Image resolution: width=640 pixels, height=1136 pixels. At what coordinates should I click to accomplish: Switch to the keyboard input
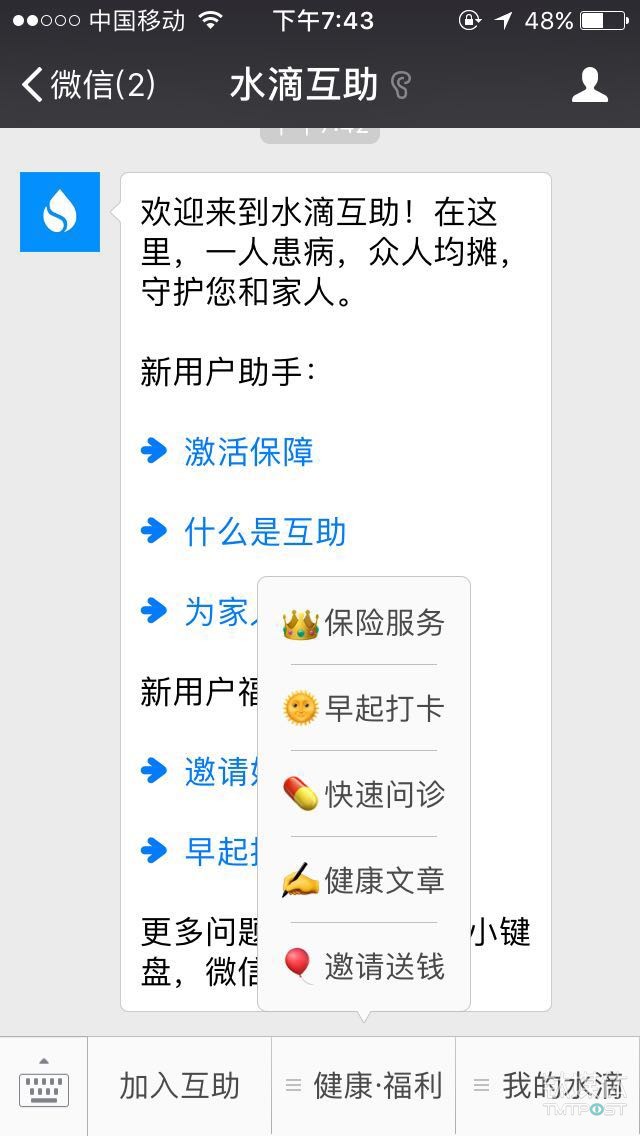(43, 1086)
